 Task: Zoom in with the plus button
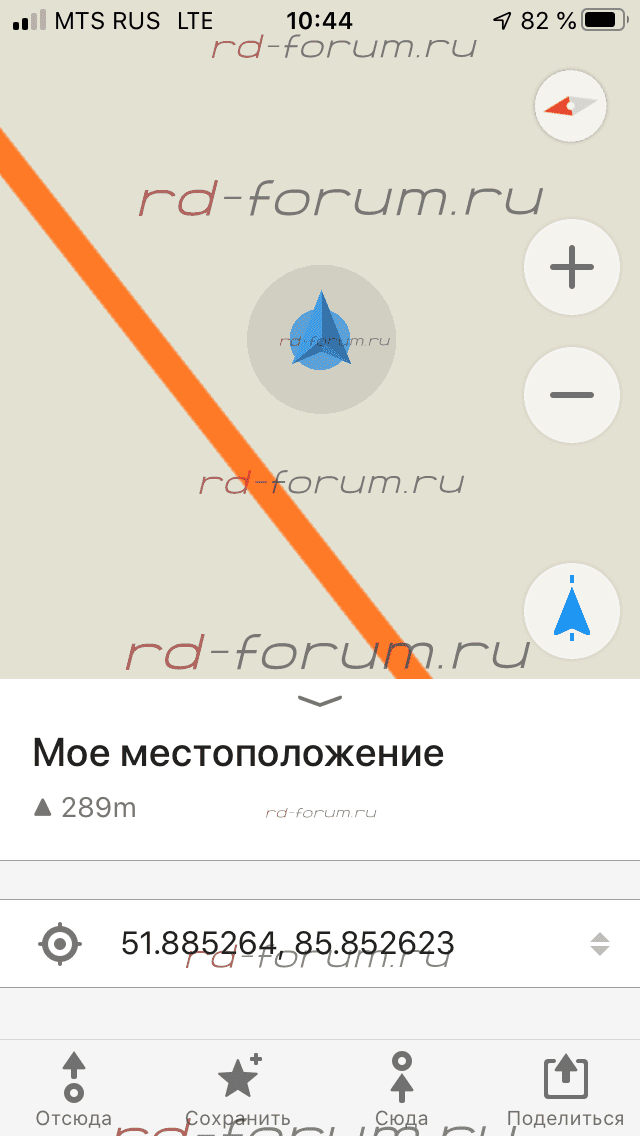572,267
